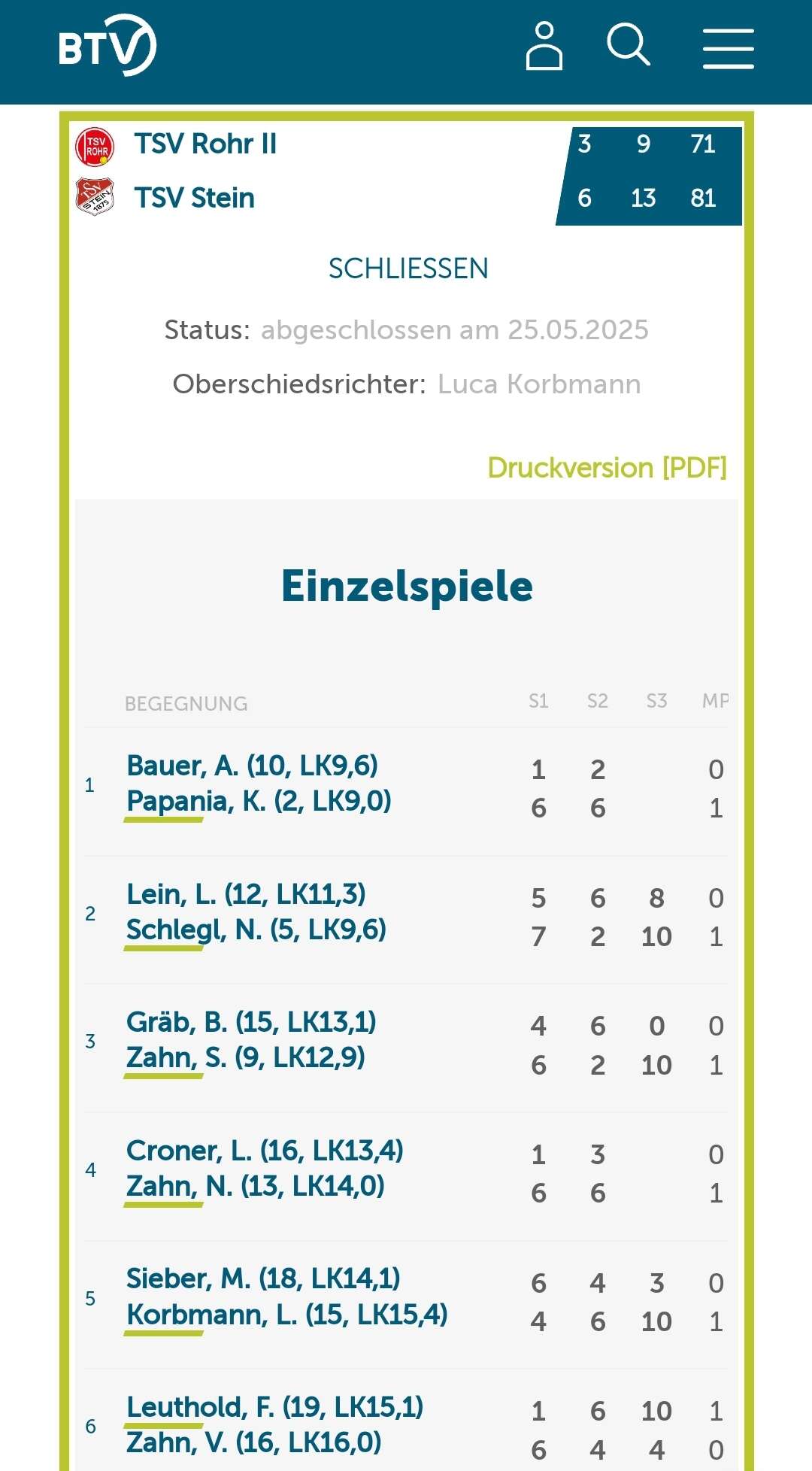Viewport: 812px width, 1471px height.
Task: Open the search icon
Action: click(628, 45)
